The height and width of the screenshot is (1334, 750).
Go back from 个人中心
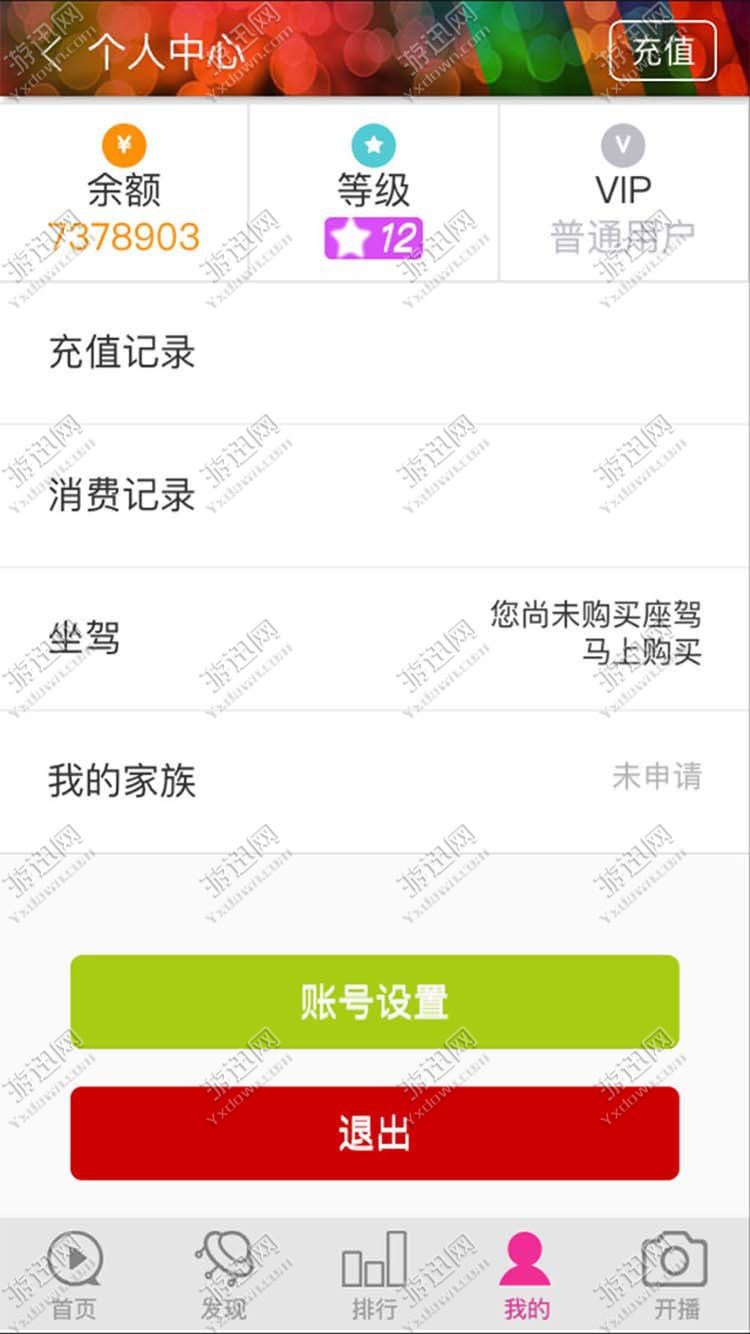(x=52, y=50)
